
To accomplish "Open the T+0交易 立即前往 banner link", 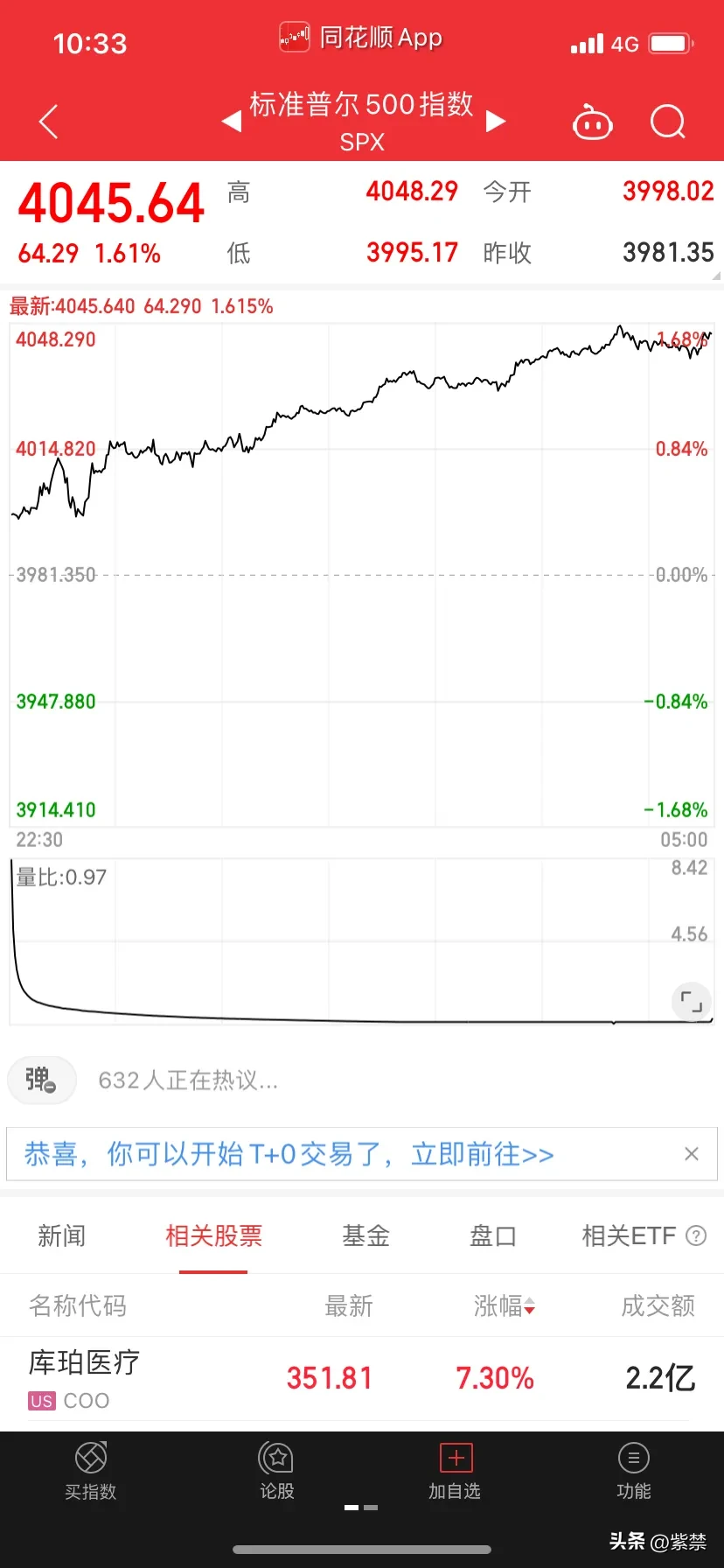I will coord(289,1154).
